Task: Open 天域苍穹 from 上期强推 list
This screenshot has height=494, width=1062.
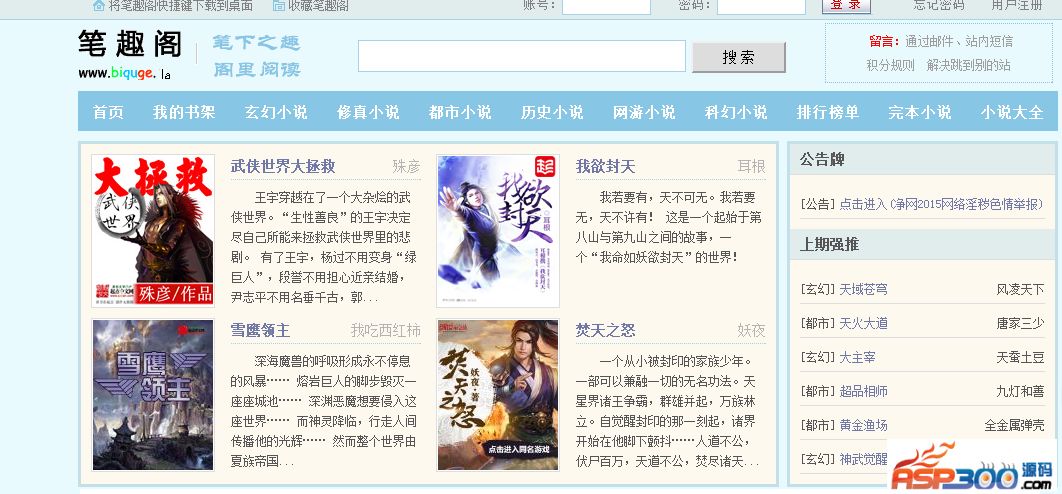Action: click(x=863, y=289)
